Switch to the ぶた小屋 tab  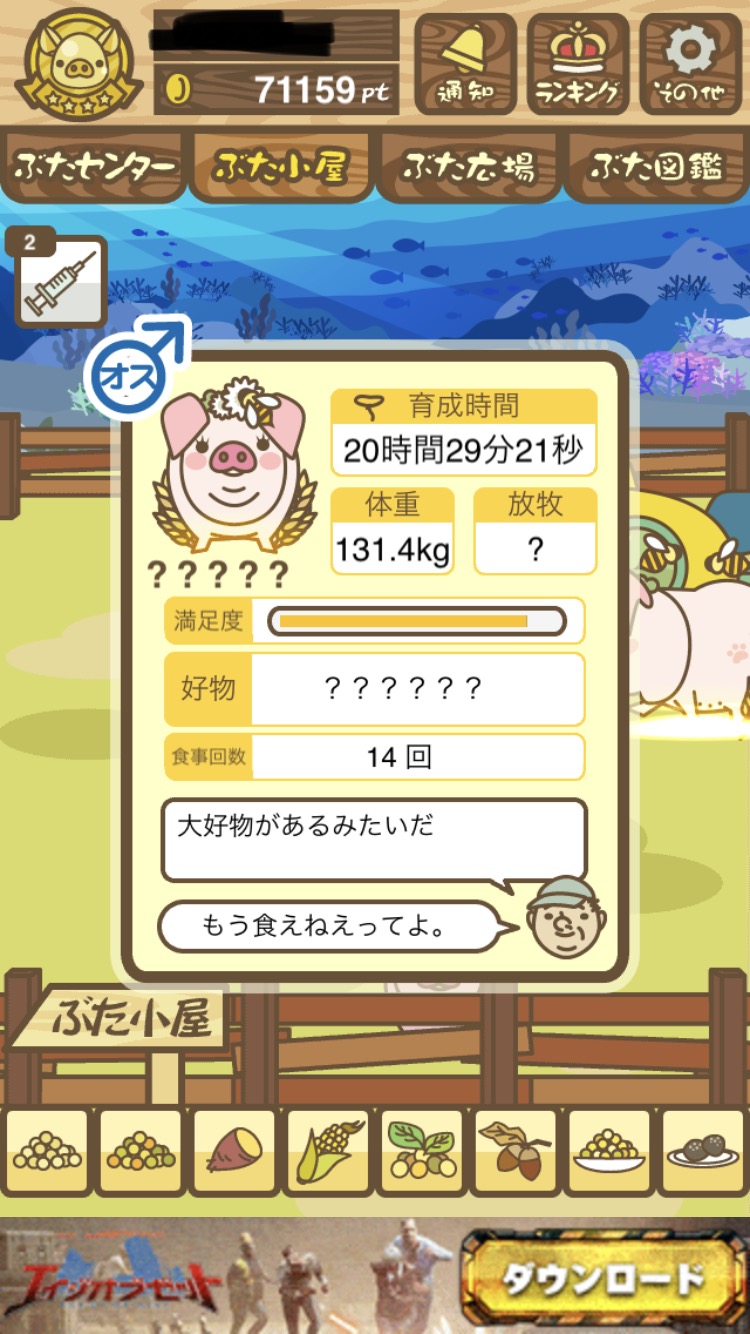tap(280, 167)
